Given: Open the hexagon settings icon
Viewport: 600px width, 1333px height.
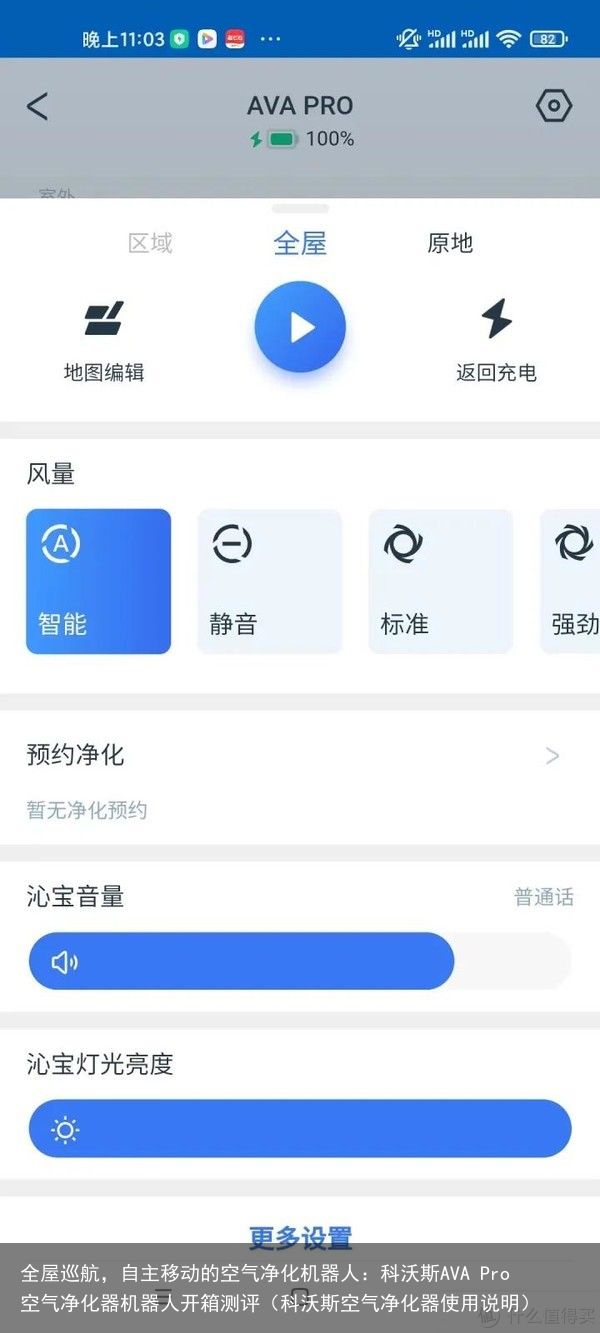Looking at the screenshot, I should point(553,106).
